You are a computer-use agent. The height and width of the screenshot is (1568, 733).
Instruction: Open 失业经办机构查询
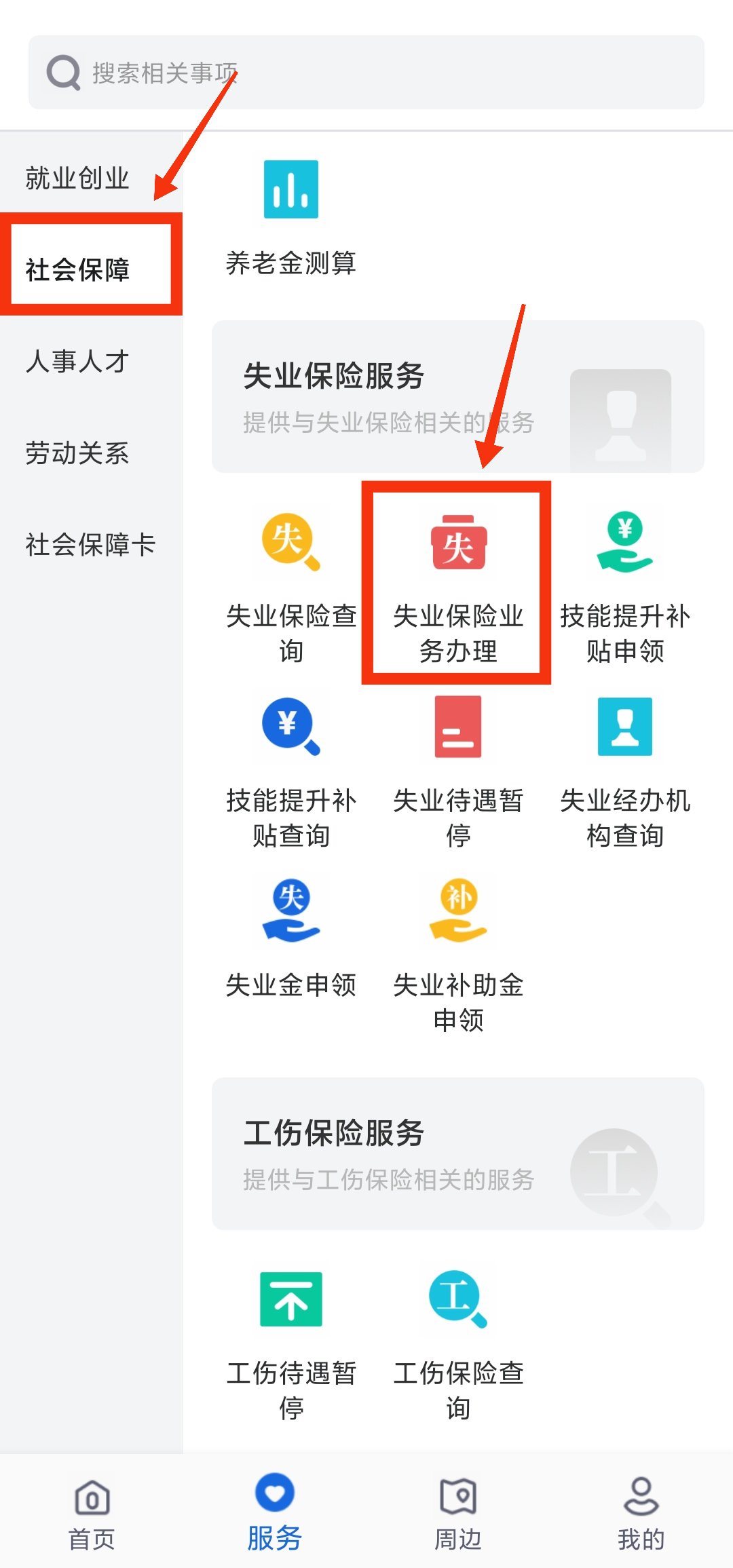click(x=625, y=770)
